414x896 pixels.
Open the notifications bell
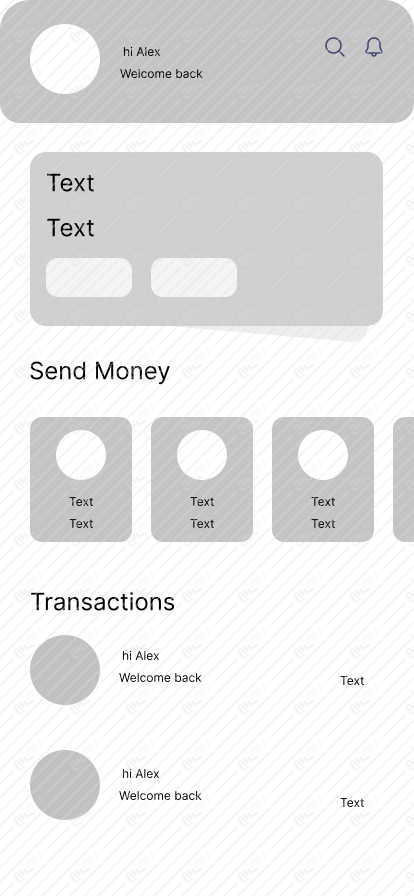point(374,47)
